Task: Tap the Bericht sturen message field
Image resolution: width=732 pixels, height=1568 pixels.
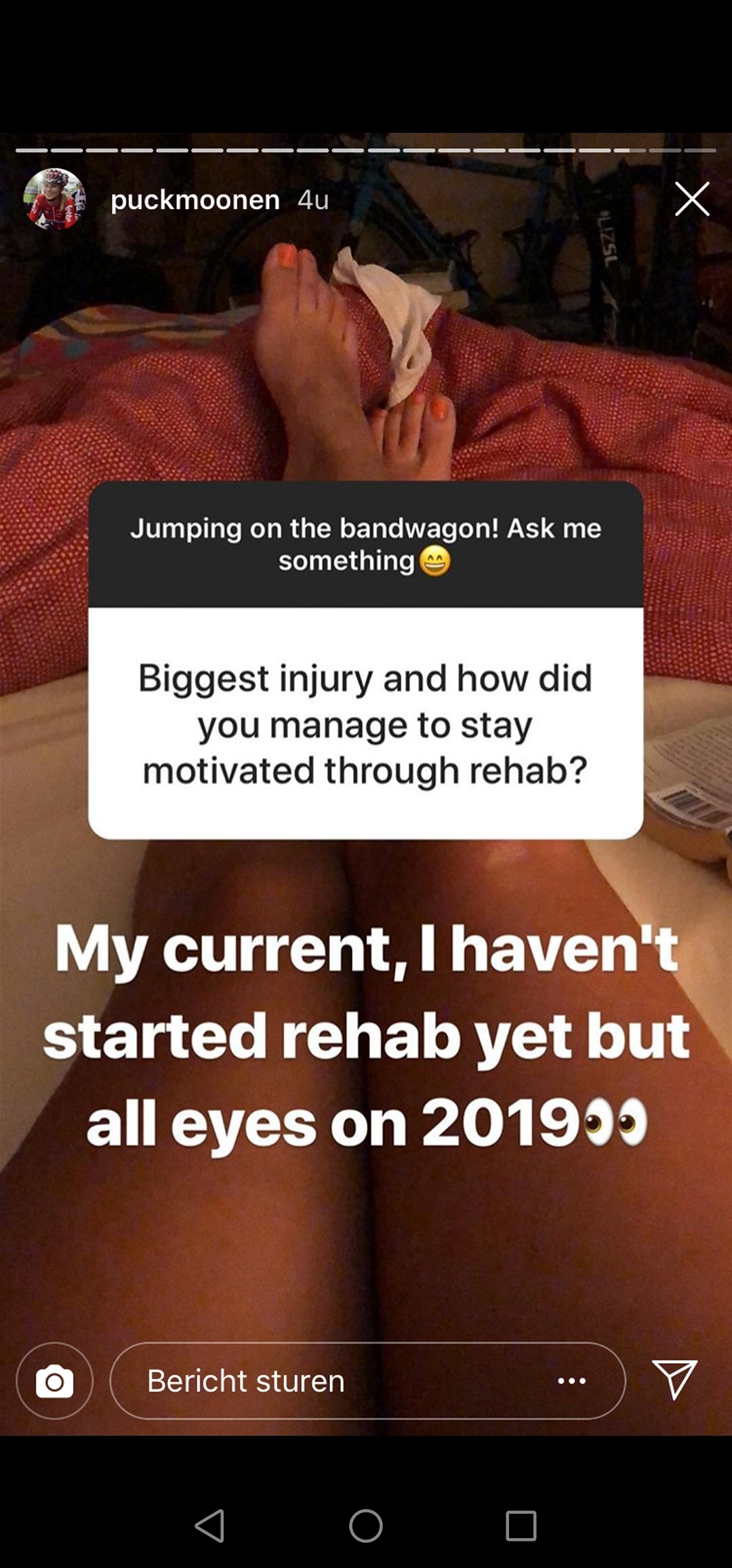Action: point(325,1381)
